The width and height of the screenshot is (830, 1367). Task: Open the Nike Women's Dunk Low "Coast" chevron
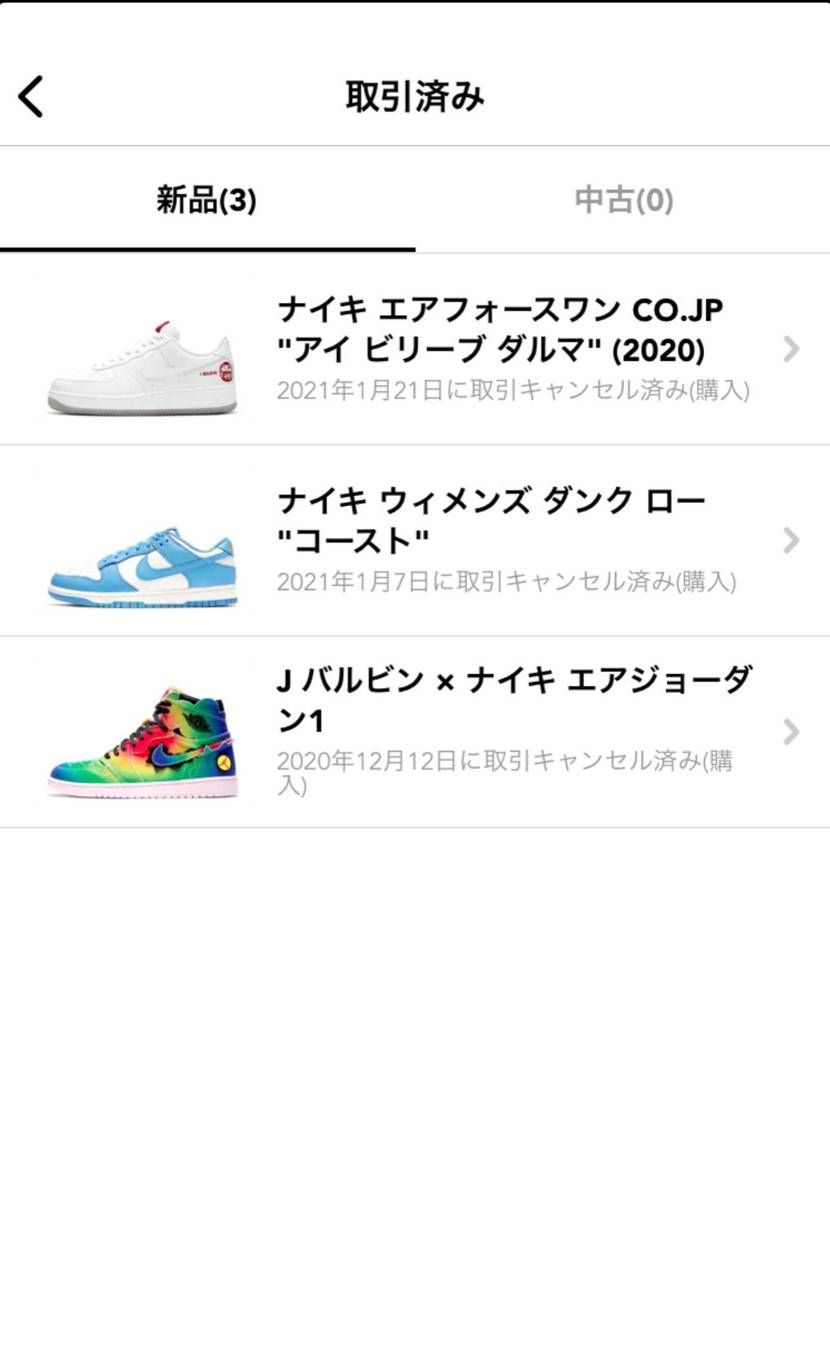click(790, 540)
